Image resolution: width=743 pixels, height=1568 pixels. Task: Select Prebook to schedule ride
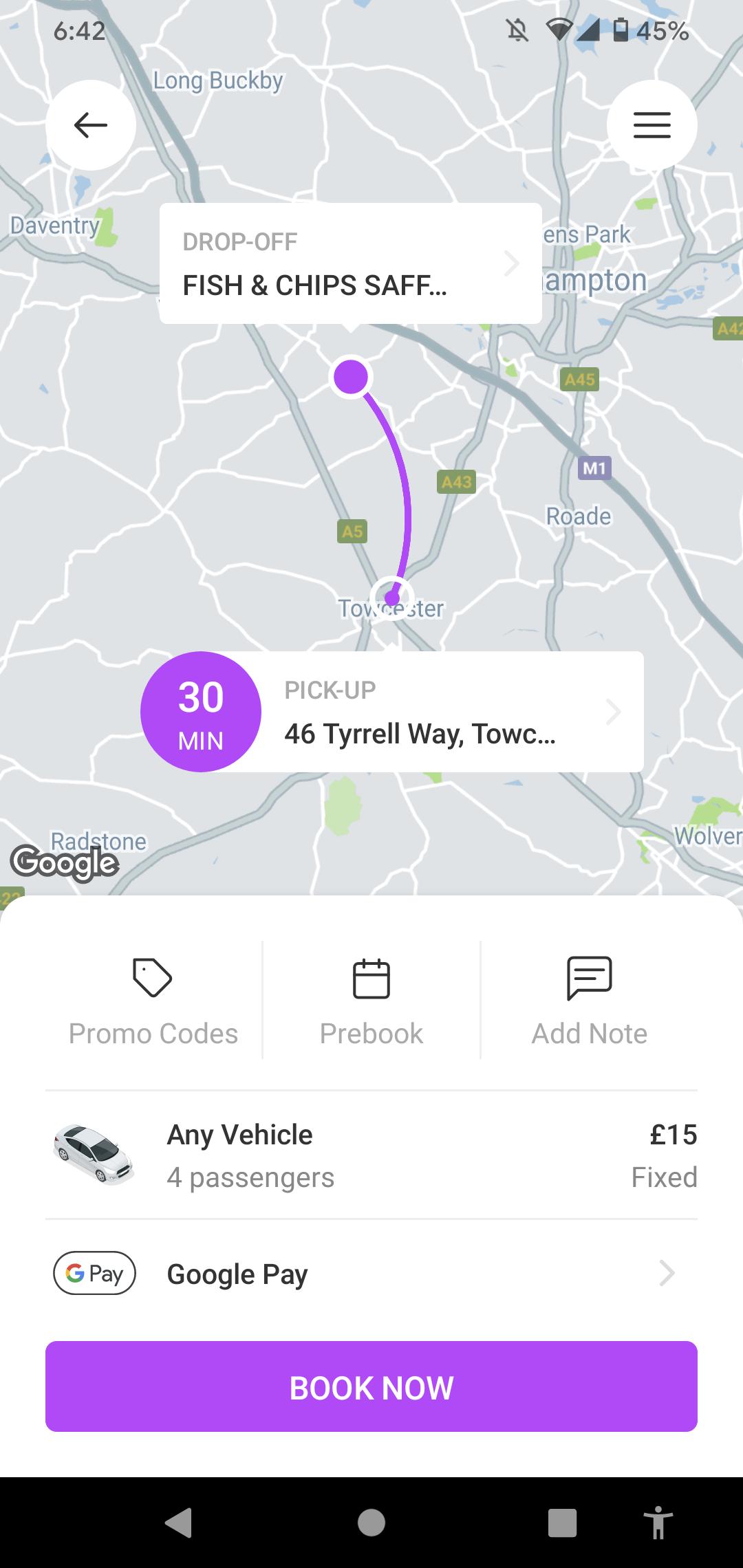point(371,1001)
